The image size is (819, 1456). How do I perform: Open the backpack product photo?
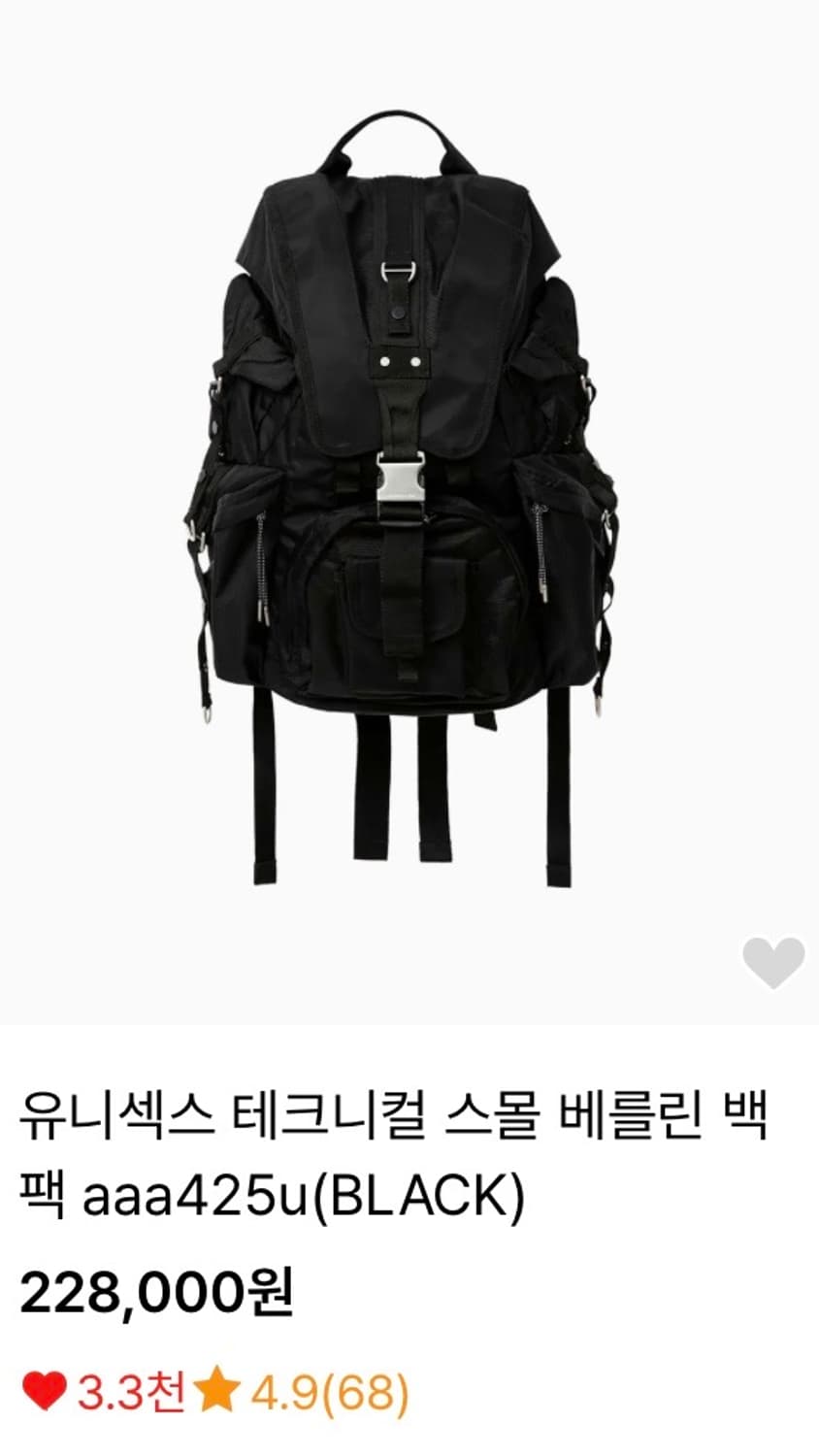[408, 485]
